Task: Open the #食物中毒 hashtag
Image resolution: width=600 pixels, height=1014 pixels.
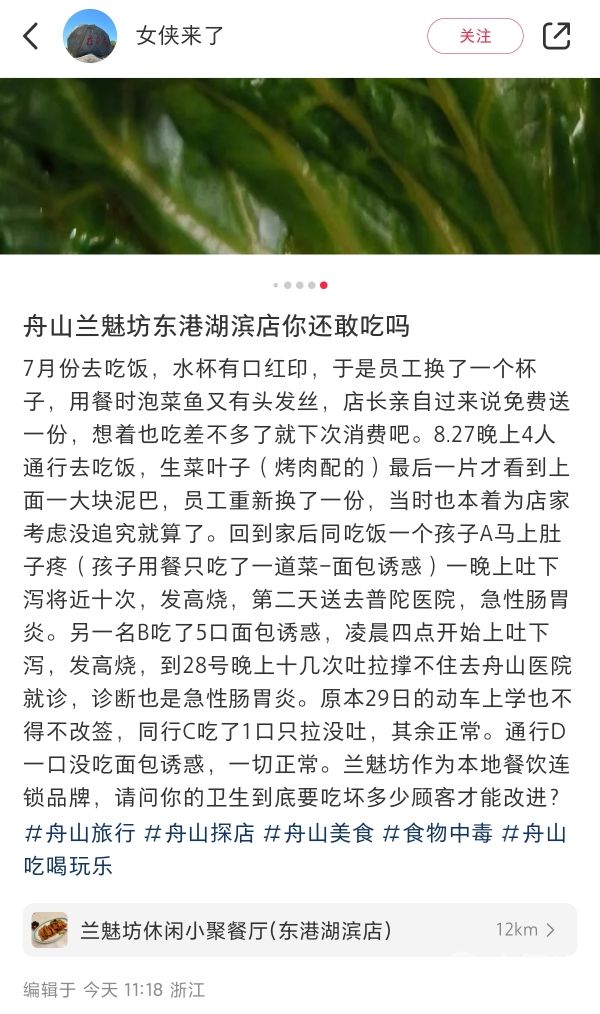Action: 438,833
